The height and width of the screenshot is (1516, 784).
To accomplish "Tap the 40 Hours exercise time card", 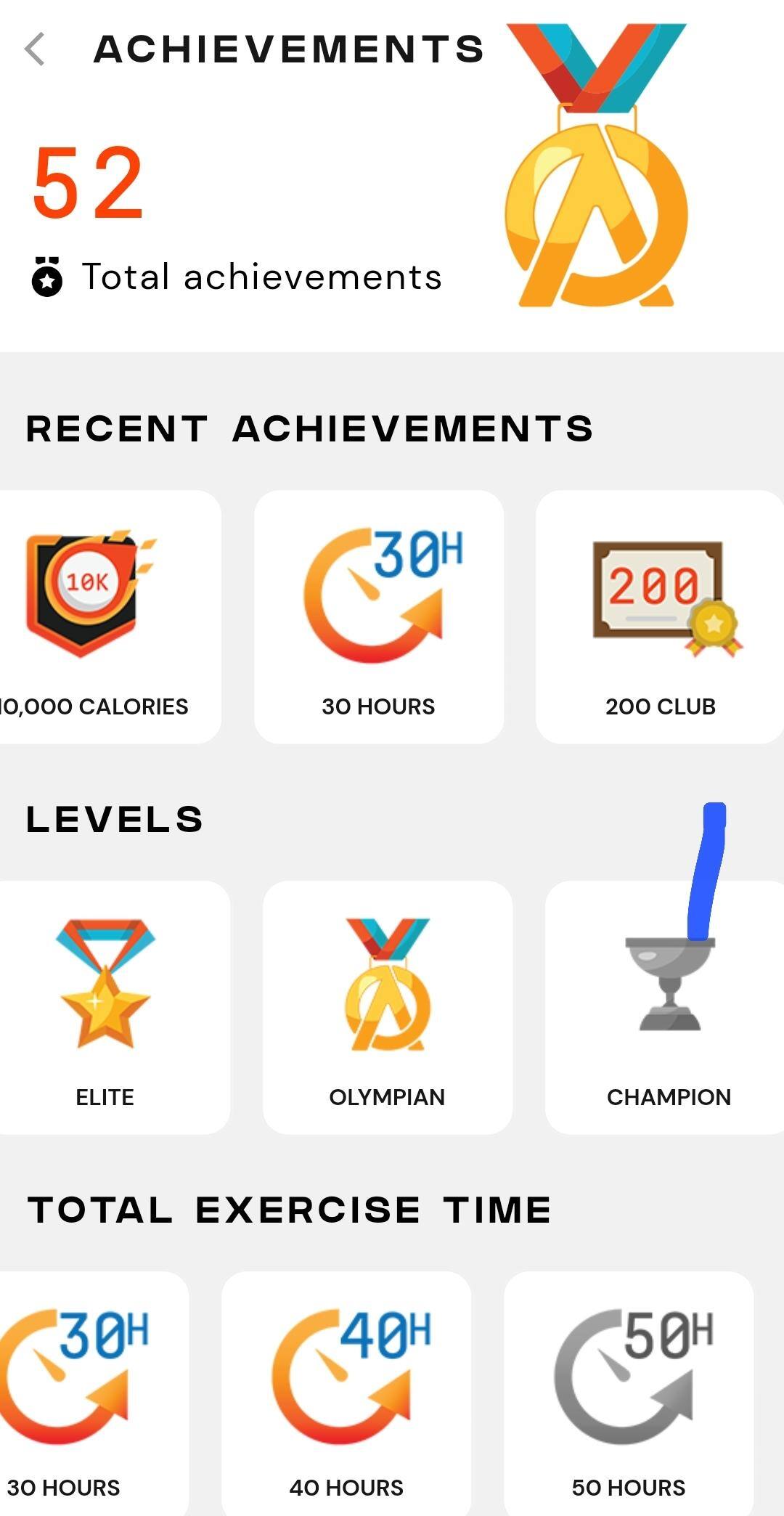I will (346, 1394).
